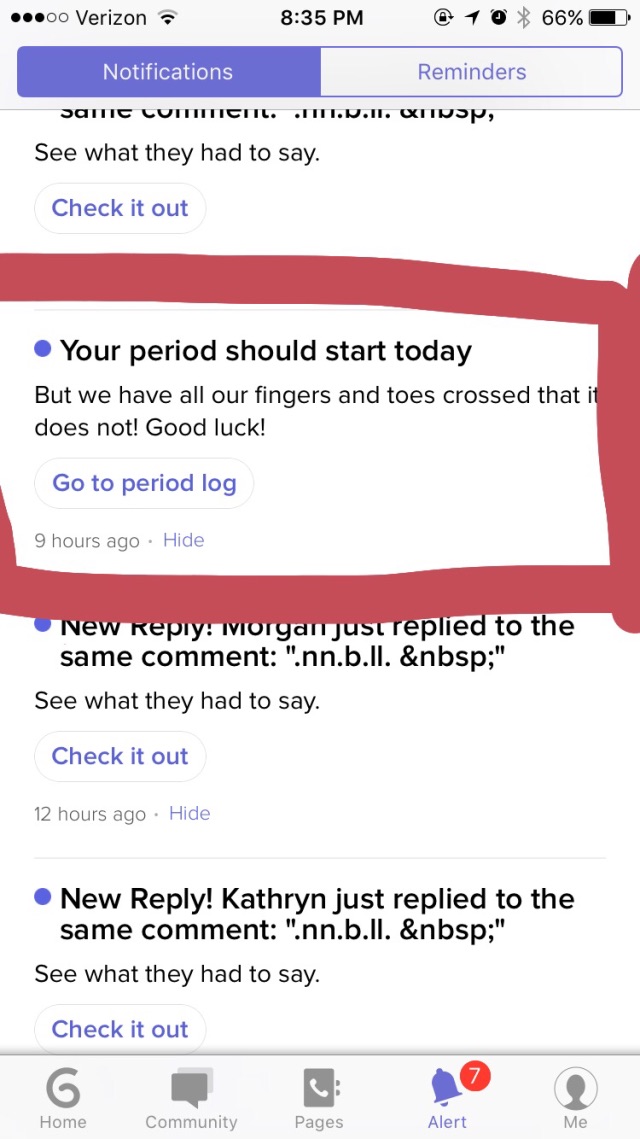Hide the notification from 12 hours ago
Screen dimensions: 640x1139
(x=189, y=814)
